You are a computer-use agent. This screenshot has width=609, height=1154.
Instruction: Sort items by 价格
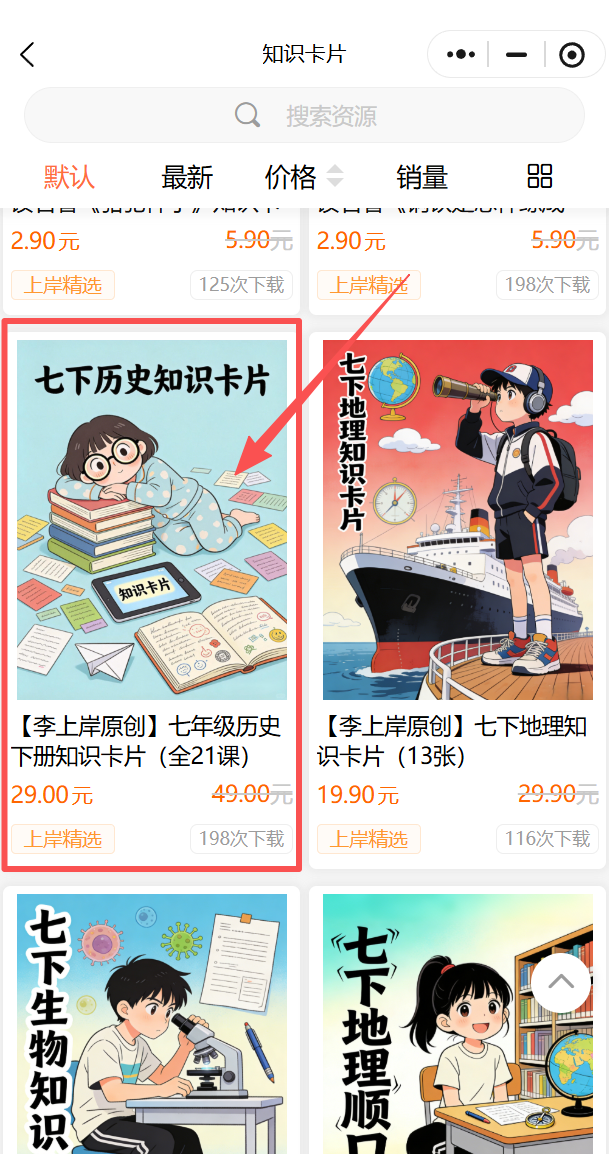(x=302, y=178)
